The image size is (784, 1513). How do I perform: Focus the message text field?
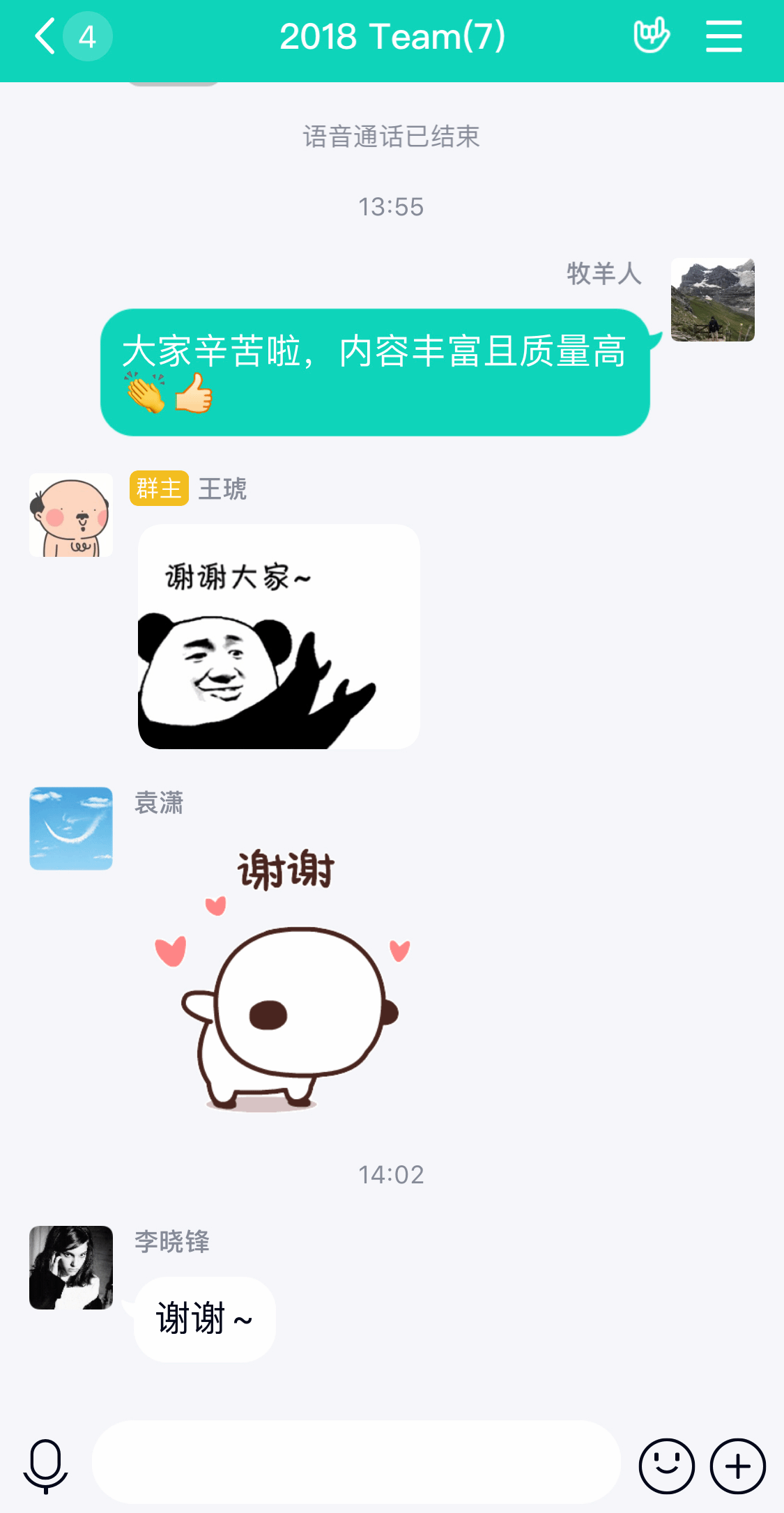[355, 1462]
